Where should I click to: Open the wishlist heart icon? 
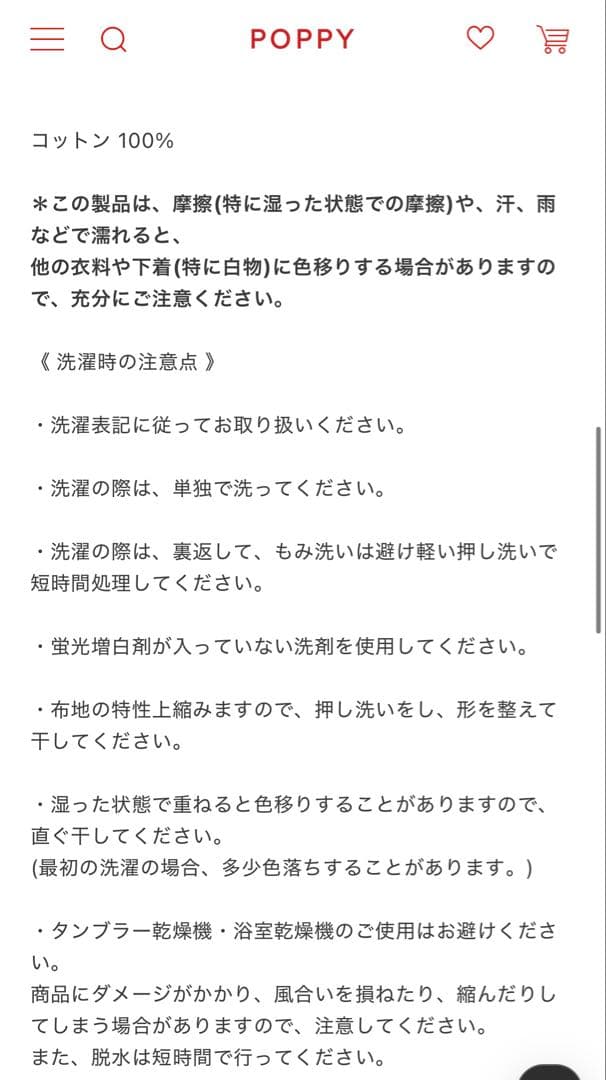480,38
